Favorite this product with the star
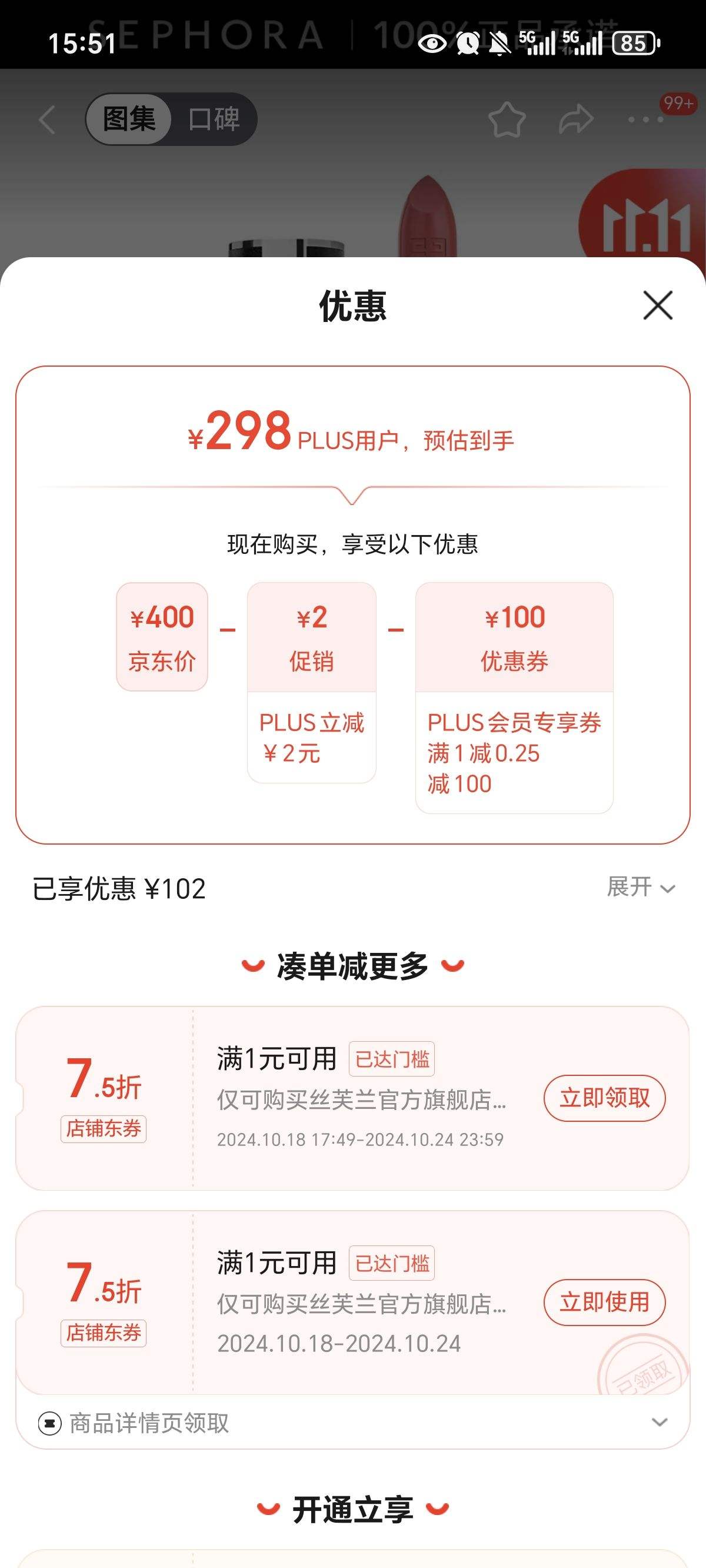The width and height of the screenshot is (706, 1568). pyautogui.click(x=507, y=119)
